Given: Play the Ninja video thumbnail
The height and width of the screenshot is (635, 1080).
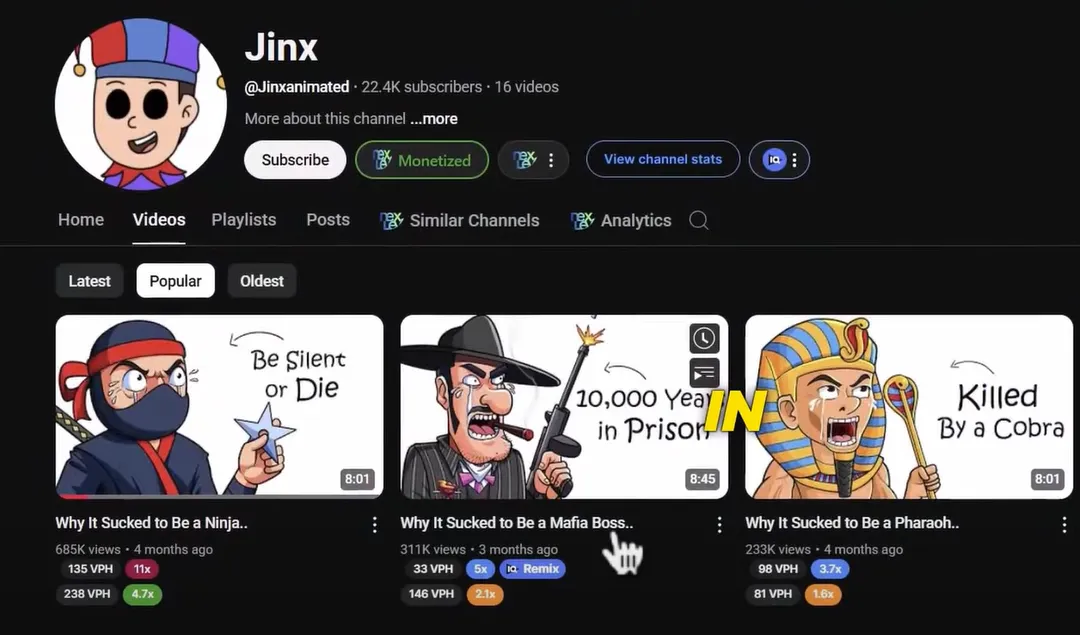Looking at the screenshot, I should coord(219,406).
